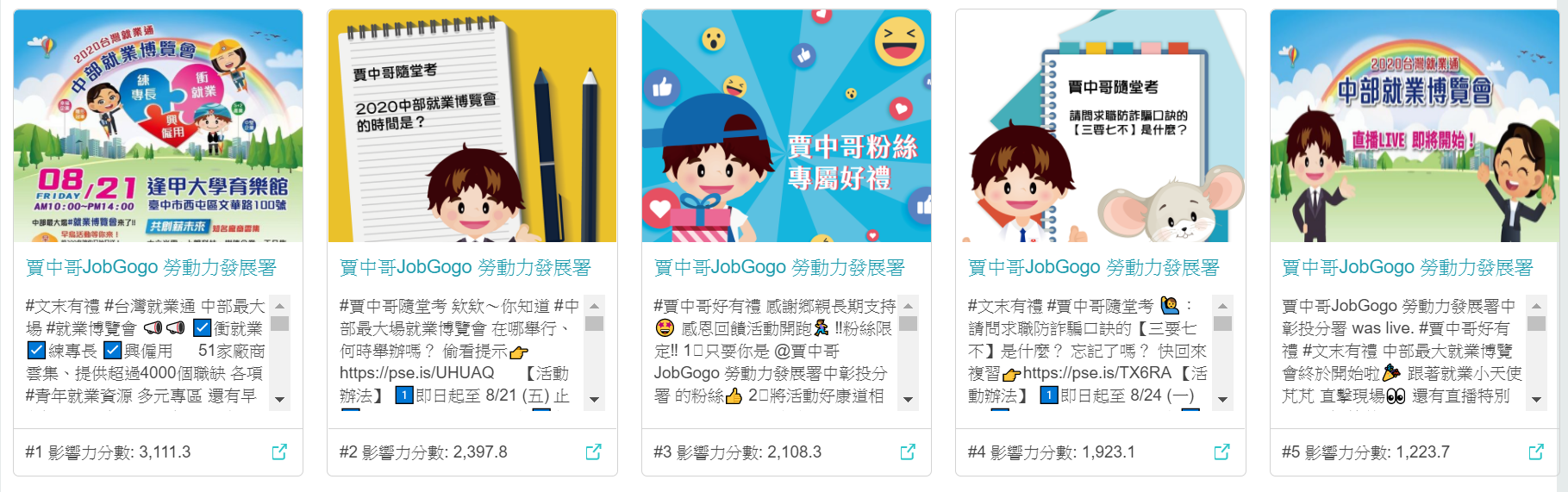Open external link for post ranked #5
Viewport: 1568px width, 492px height.
[1536, 452]
